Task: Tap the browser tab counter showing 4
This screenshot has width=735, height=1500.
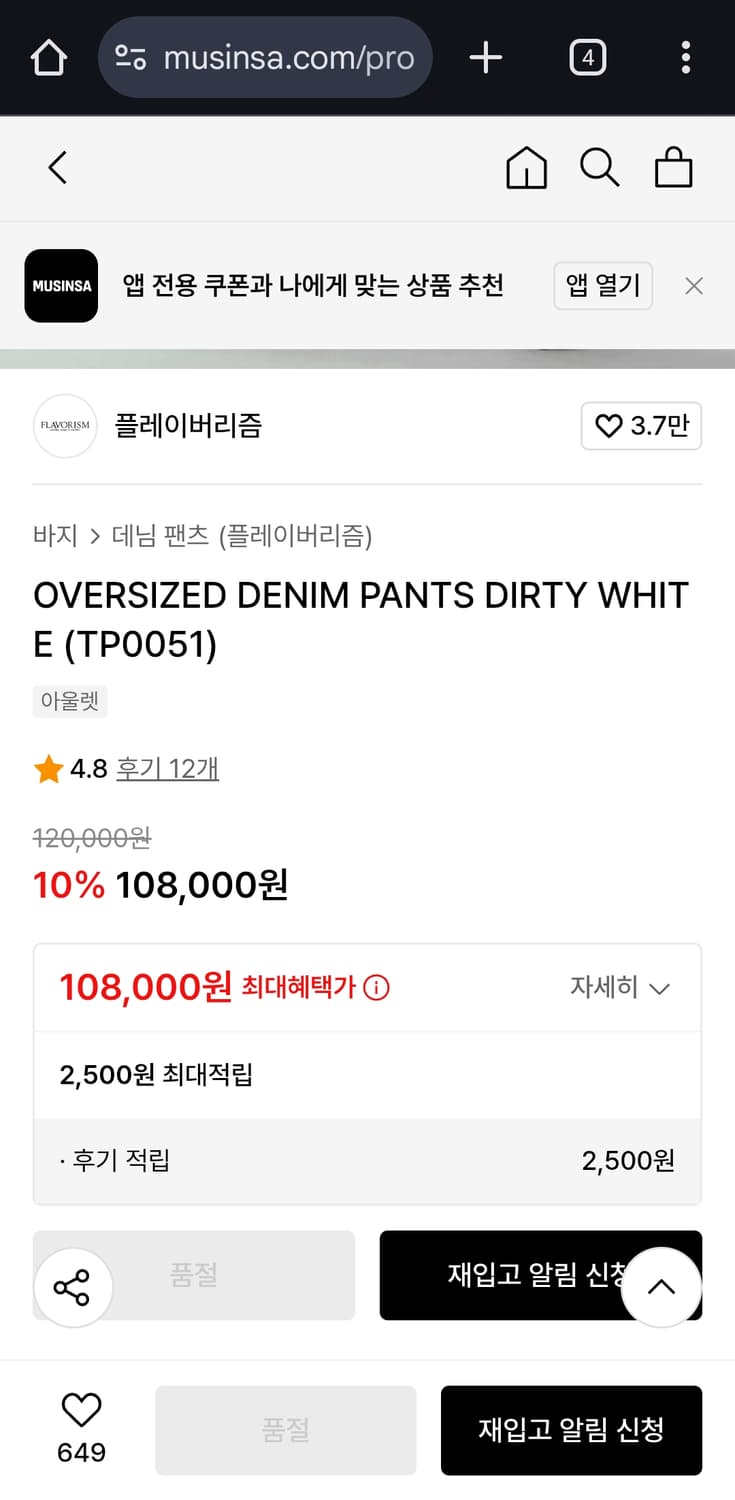Action: coord(588,57)
